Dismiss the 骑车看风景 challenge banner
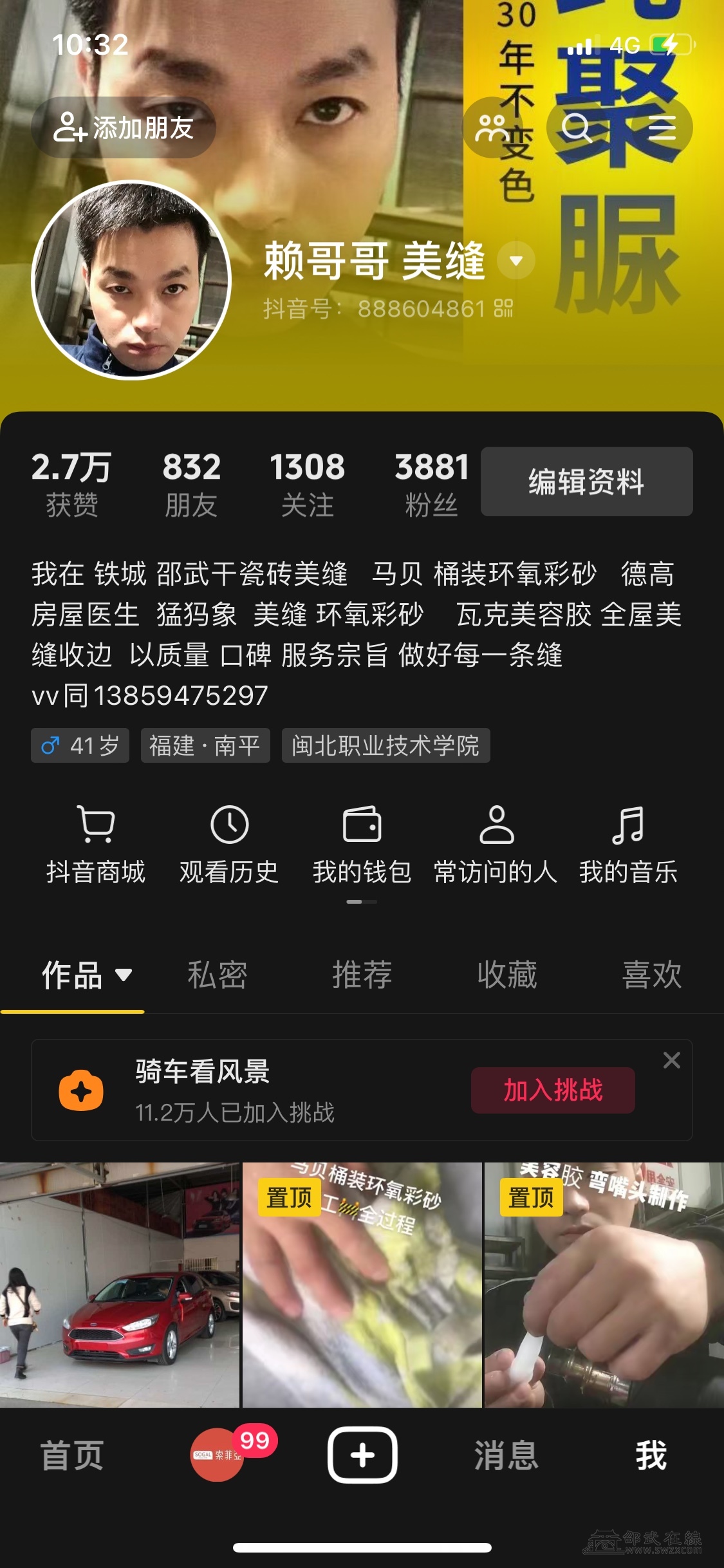 [x=671, y=1060]
